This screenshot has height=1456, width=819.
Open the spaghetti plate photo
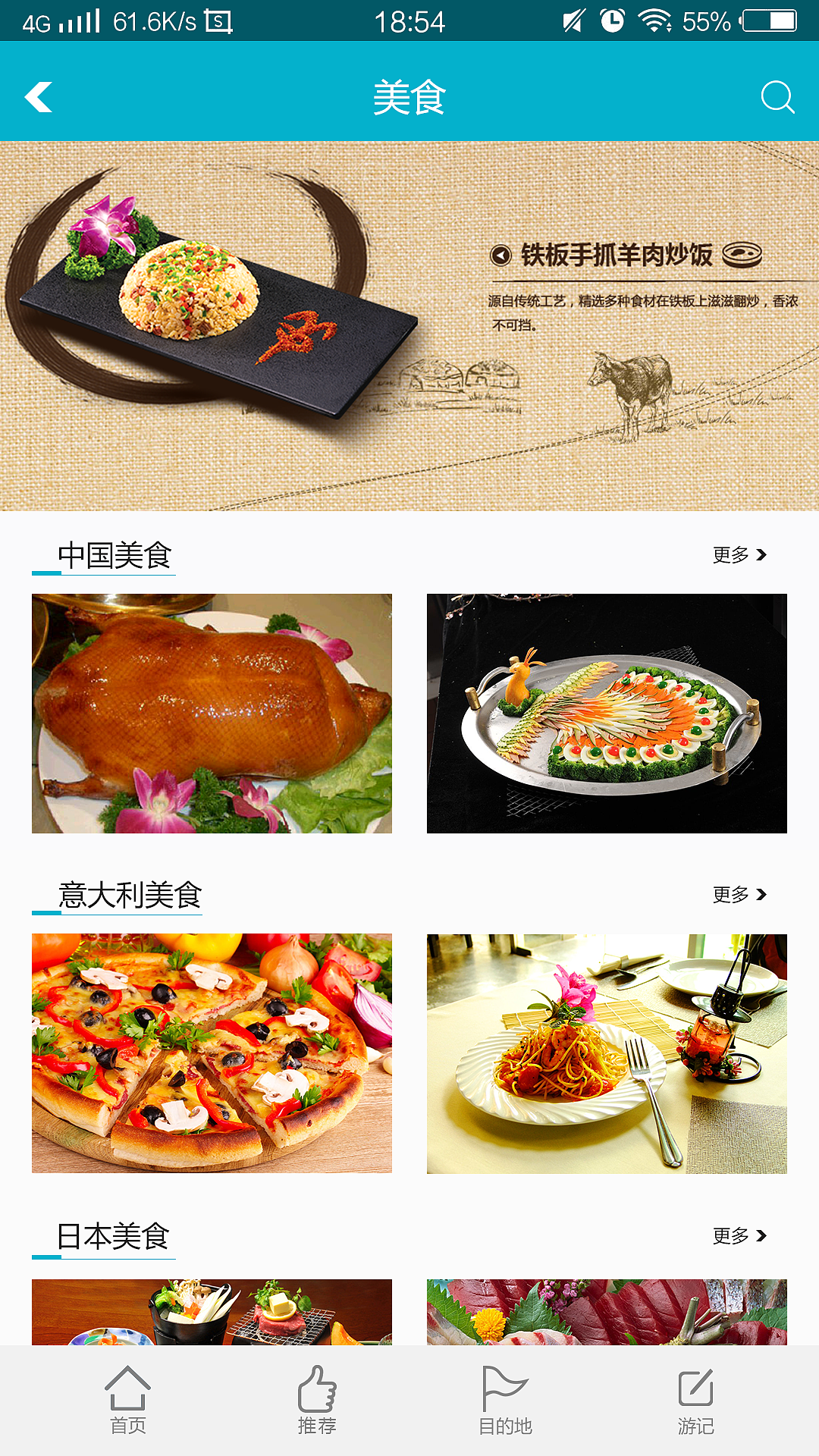pos(607,1053)
